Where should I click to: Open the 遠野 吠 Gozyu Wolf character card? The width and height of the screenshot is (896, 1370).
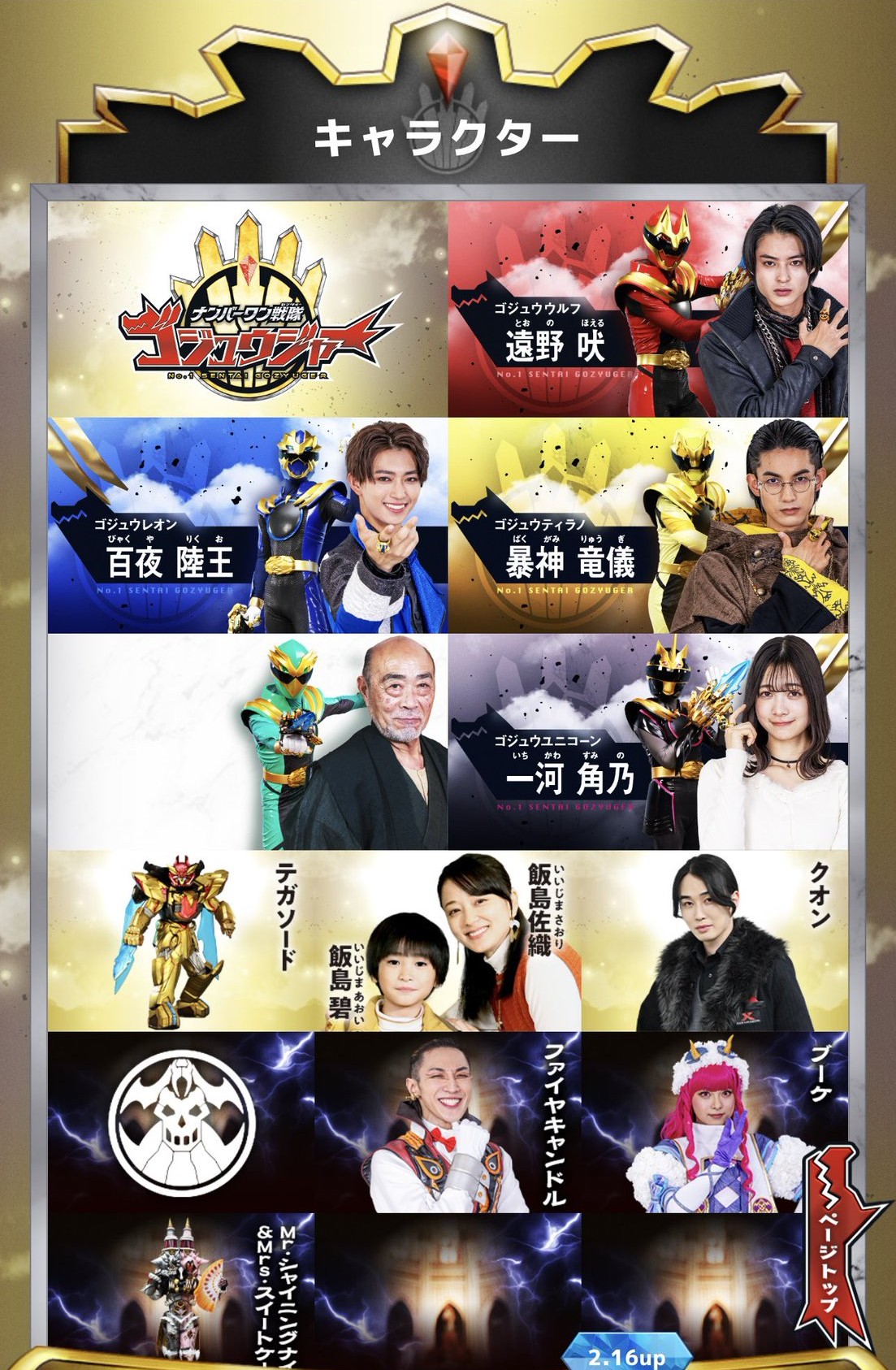point(647,309)
